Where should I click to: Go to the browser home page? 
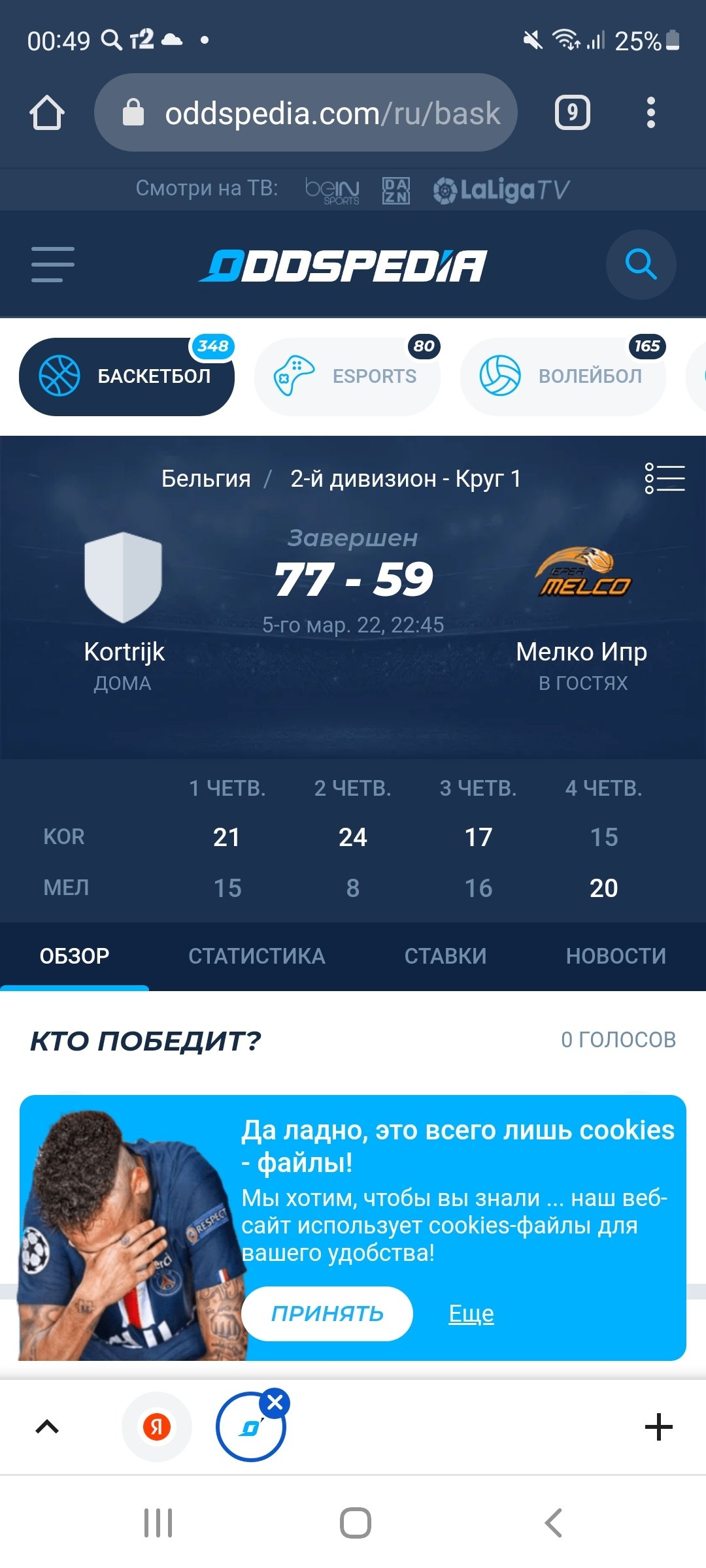[47, 112]
